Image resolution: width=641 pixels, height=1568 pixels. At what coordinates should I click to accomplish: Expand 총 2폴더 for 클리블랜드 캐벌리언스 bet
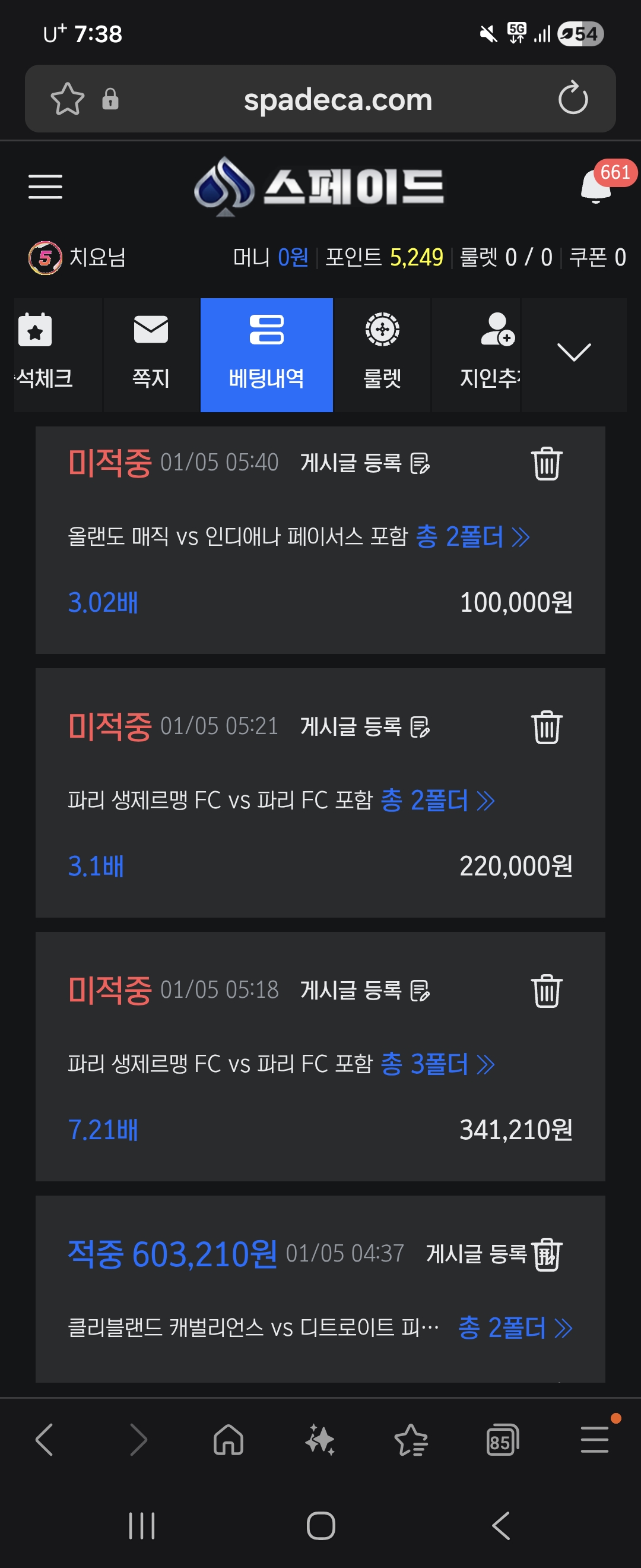pos(515,1327)
